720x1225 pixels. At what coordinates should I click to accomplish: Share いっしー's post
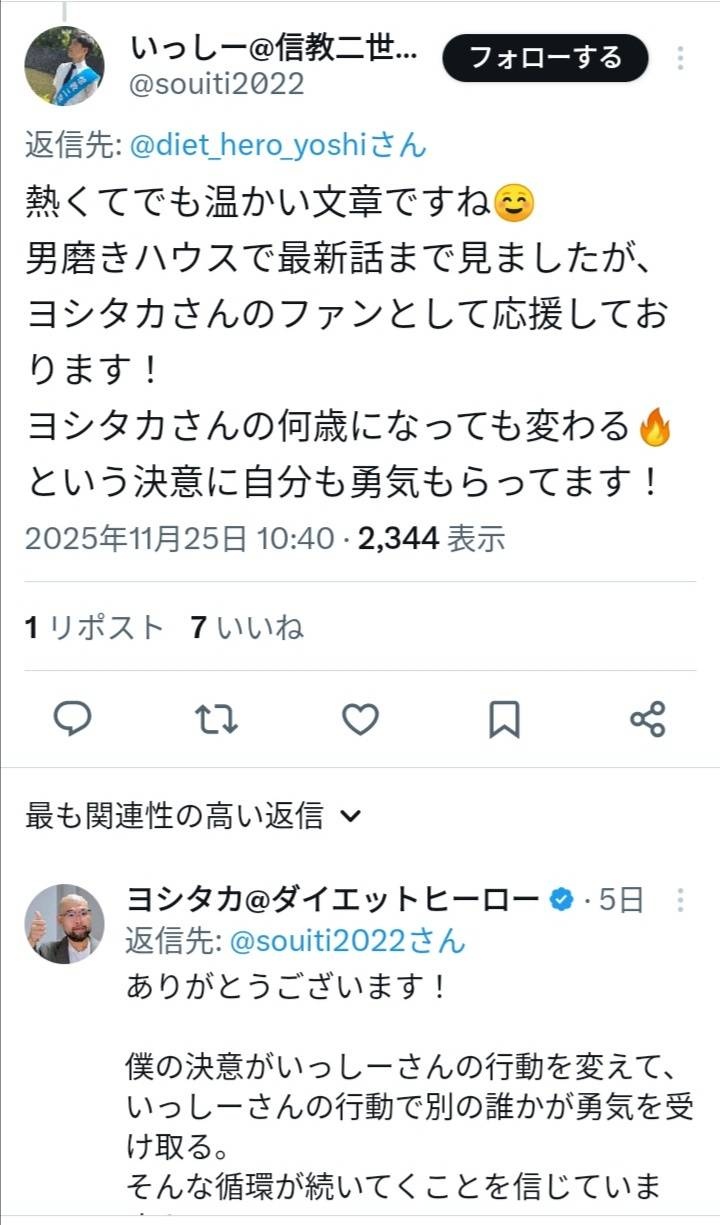[648, 718]
